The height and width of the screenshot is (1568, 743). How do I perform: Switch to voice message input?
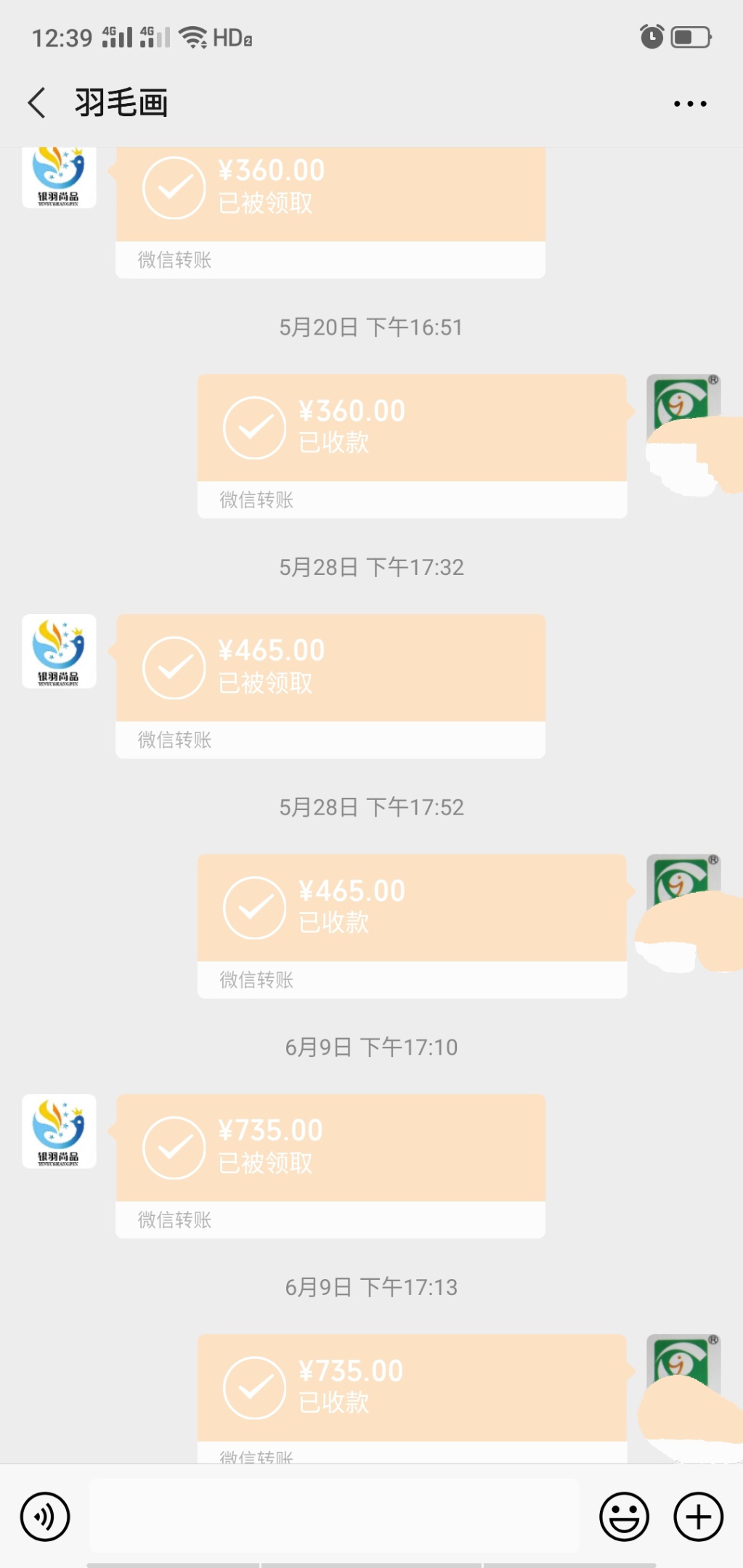pyautogui.click(x=45, y=1516)
